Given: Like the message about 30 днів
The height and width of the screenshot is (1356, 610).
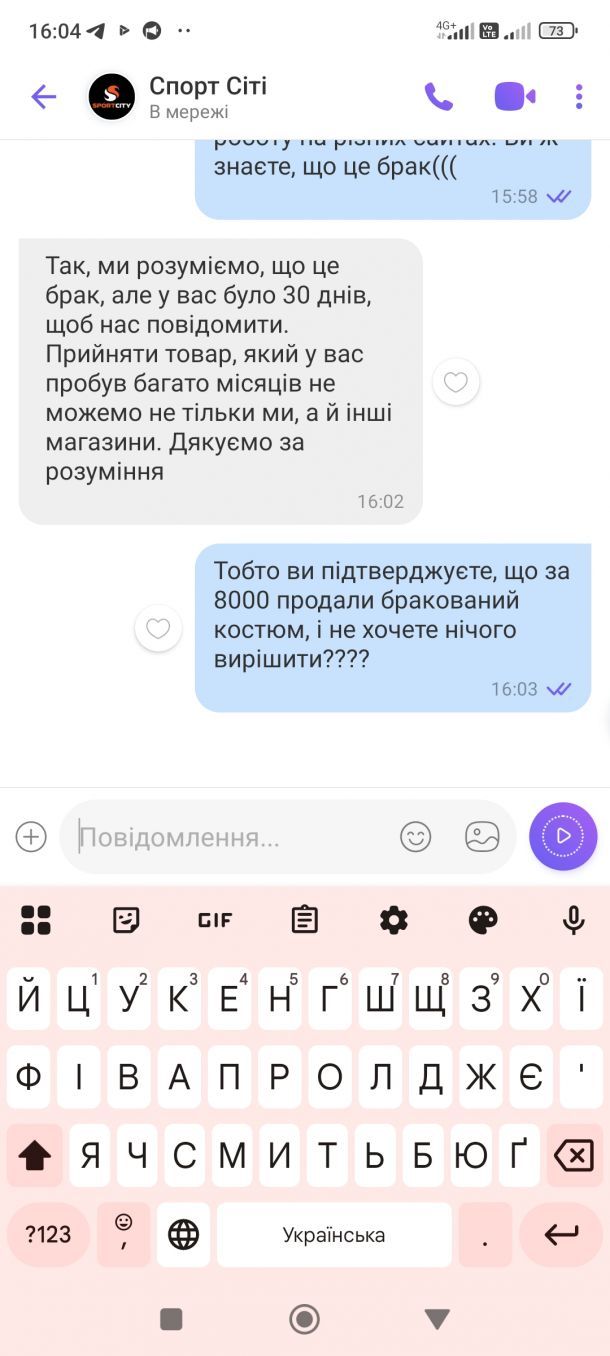Looking at the screenshot, I should 456,382.
